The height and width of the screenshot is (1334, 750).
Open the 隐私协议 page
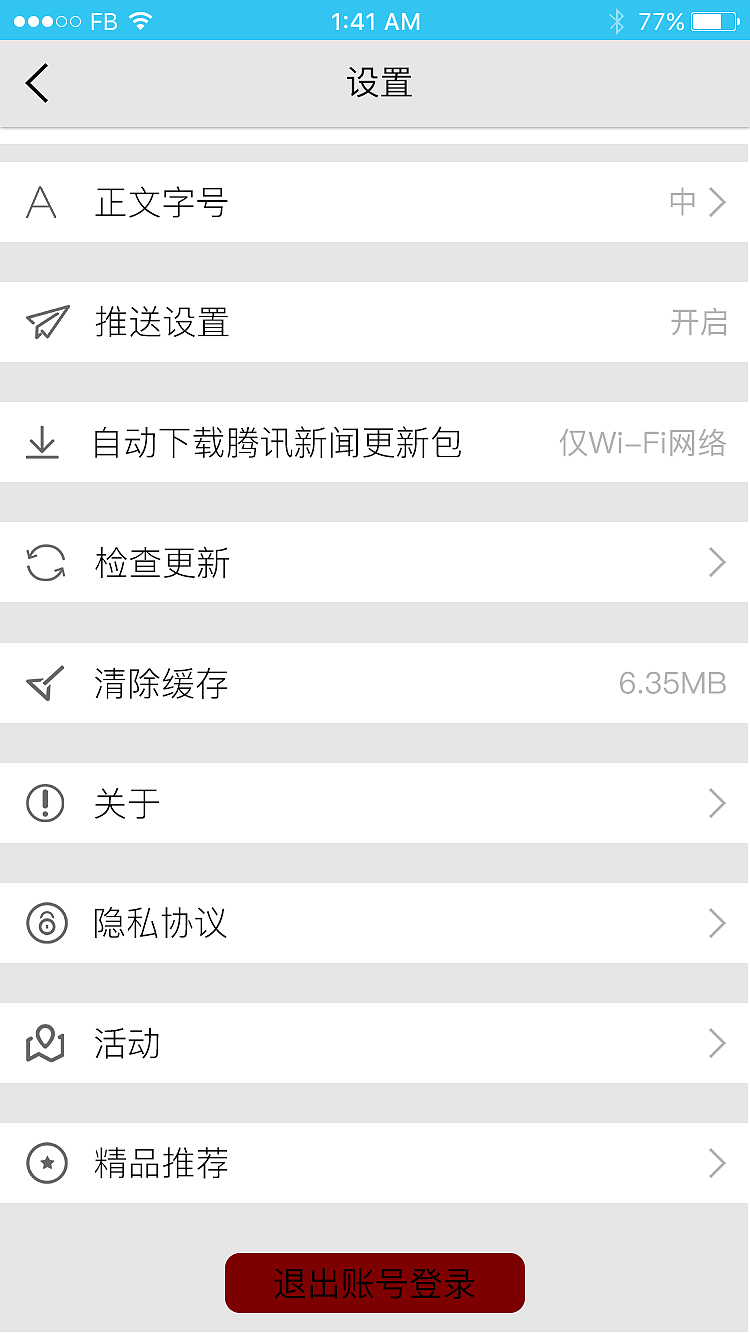click(375, 923)
